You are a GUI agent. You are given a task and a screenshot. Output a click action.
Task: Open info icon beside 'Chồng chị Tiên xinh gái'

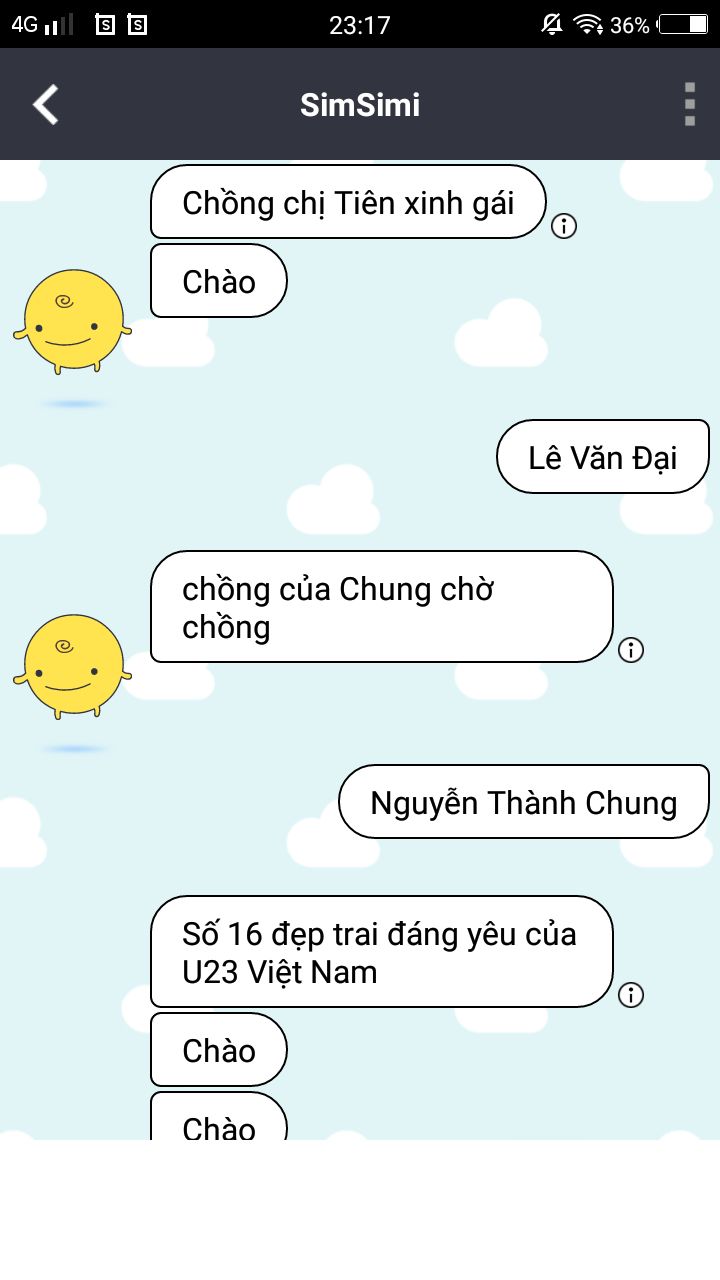[564, 227]
